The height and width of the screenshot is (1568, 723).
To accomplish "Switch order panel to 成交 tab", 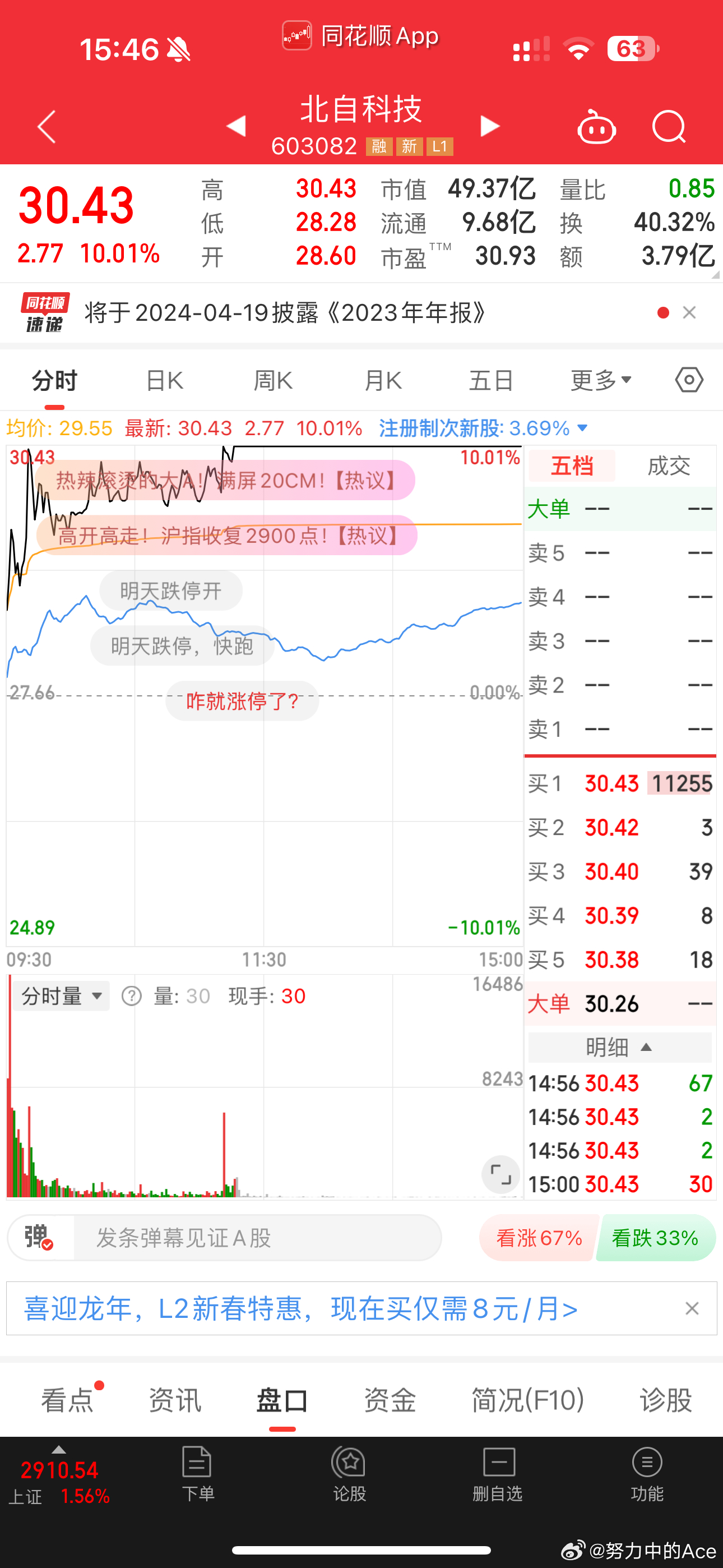I will (x=669, y=466).
